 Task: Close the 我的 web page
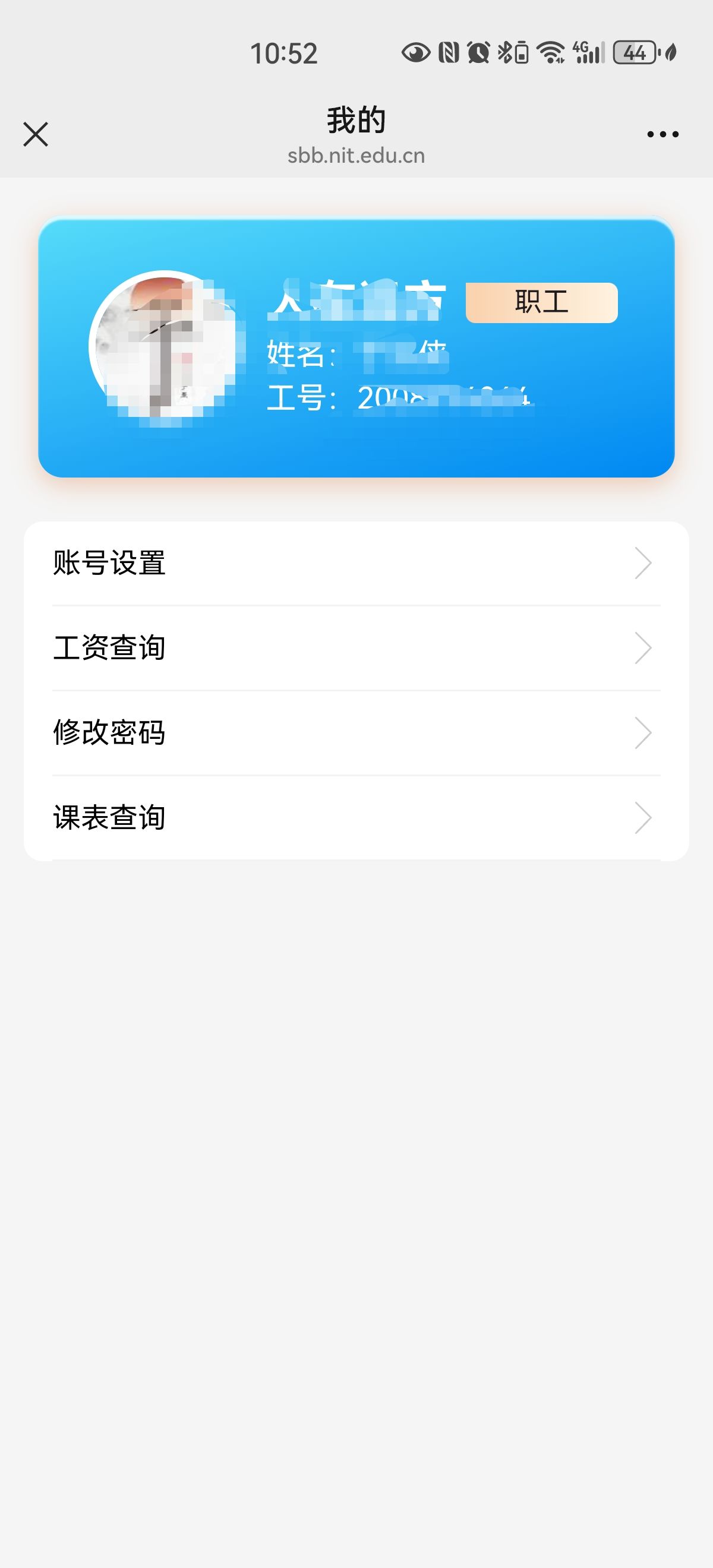click(35, 134)
